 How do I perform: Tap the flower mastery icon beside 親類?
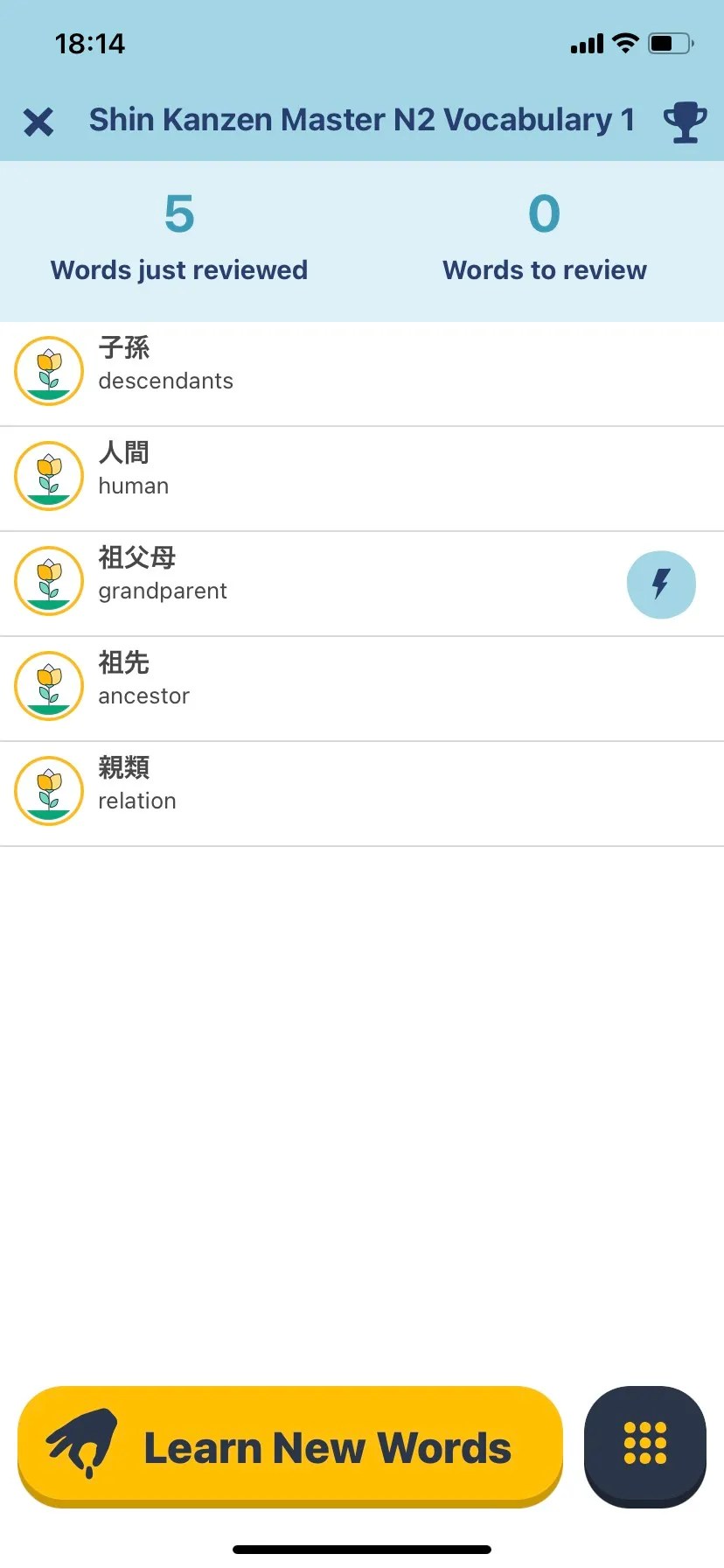[x=48, y=790]
